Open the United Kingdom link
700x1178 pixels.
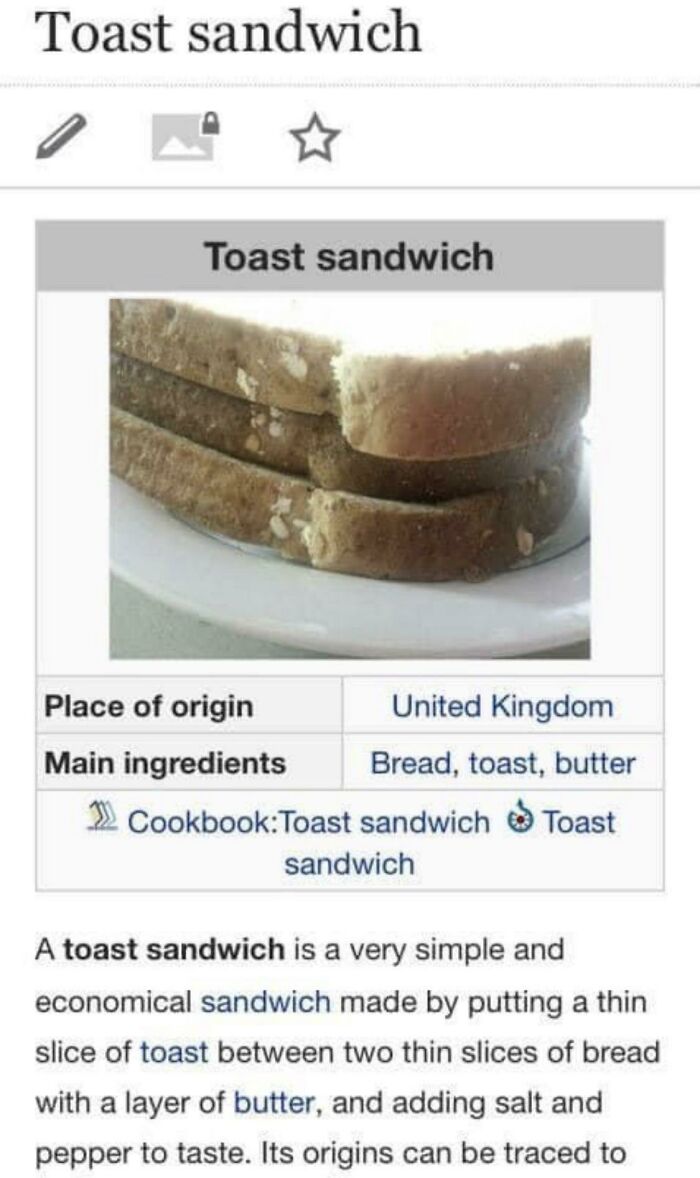[502, 706]
